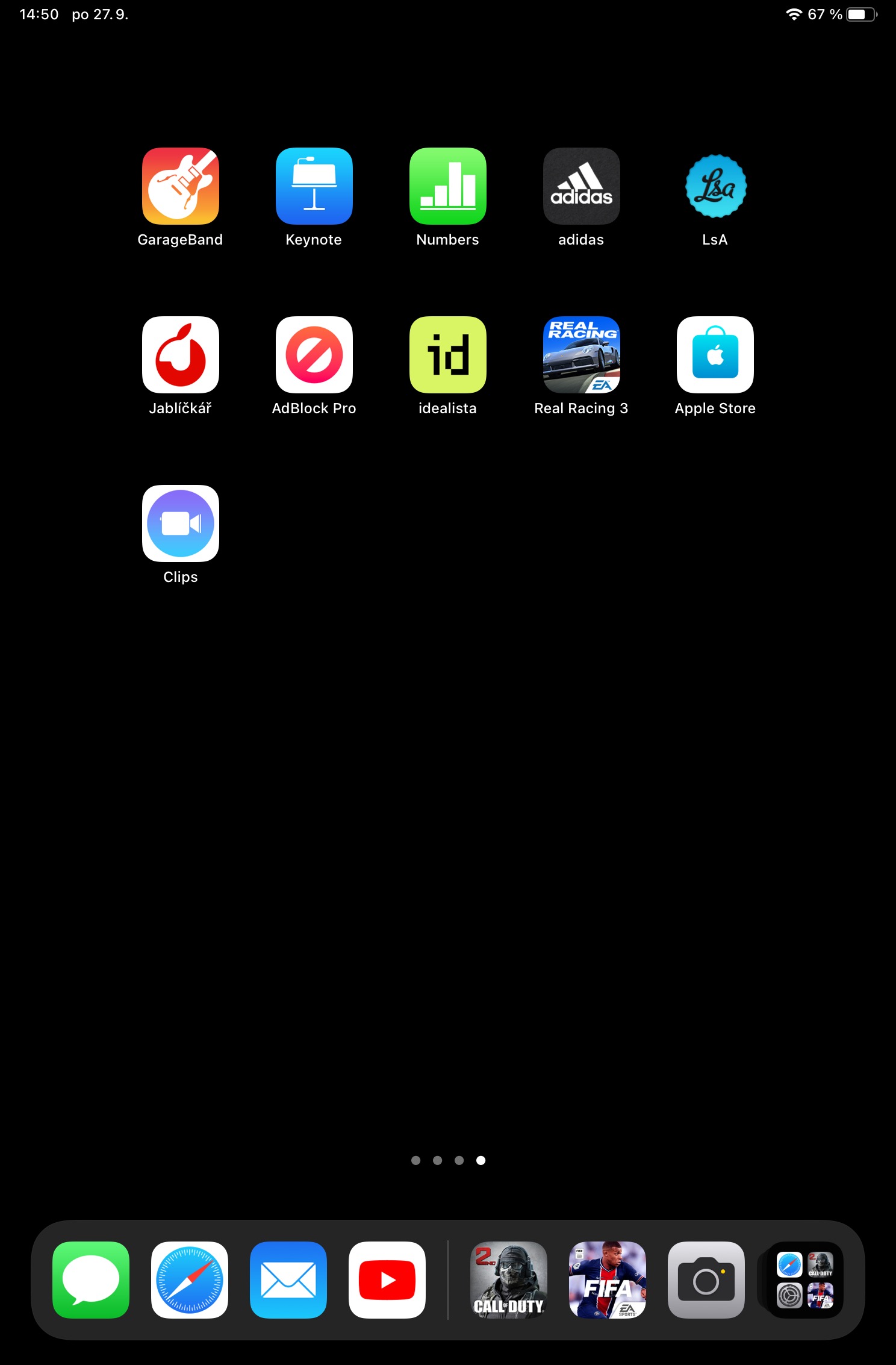Launch YouTube from the dock
The height and width of the screenshot is (1365, 896).
[x=387, y=1279]
